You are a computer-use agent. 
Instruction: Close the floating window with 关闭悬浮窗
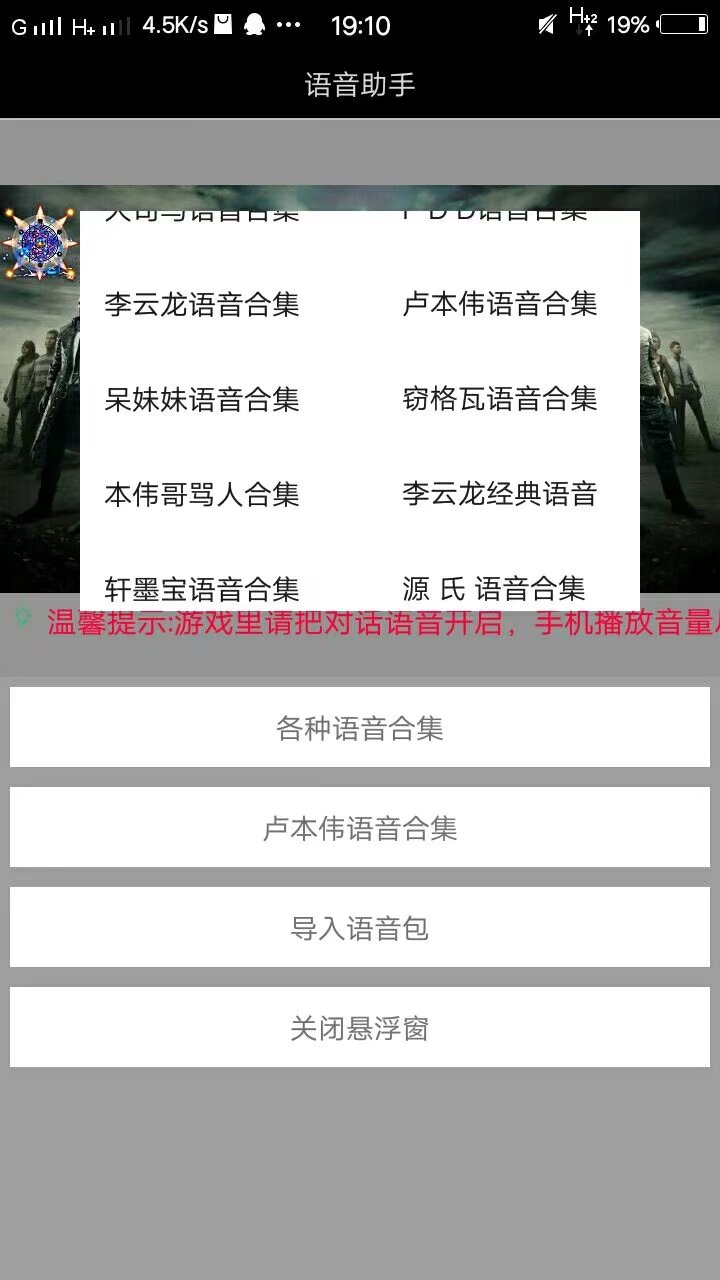[x=360, y=1027]
